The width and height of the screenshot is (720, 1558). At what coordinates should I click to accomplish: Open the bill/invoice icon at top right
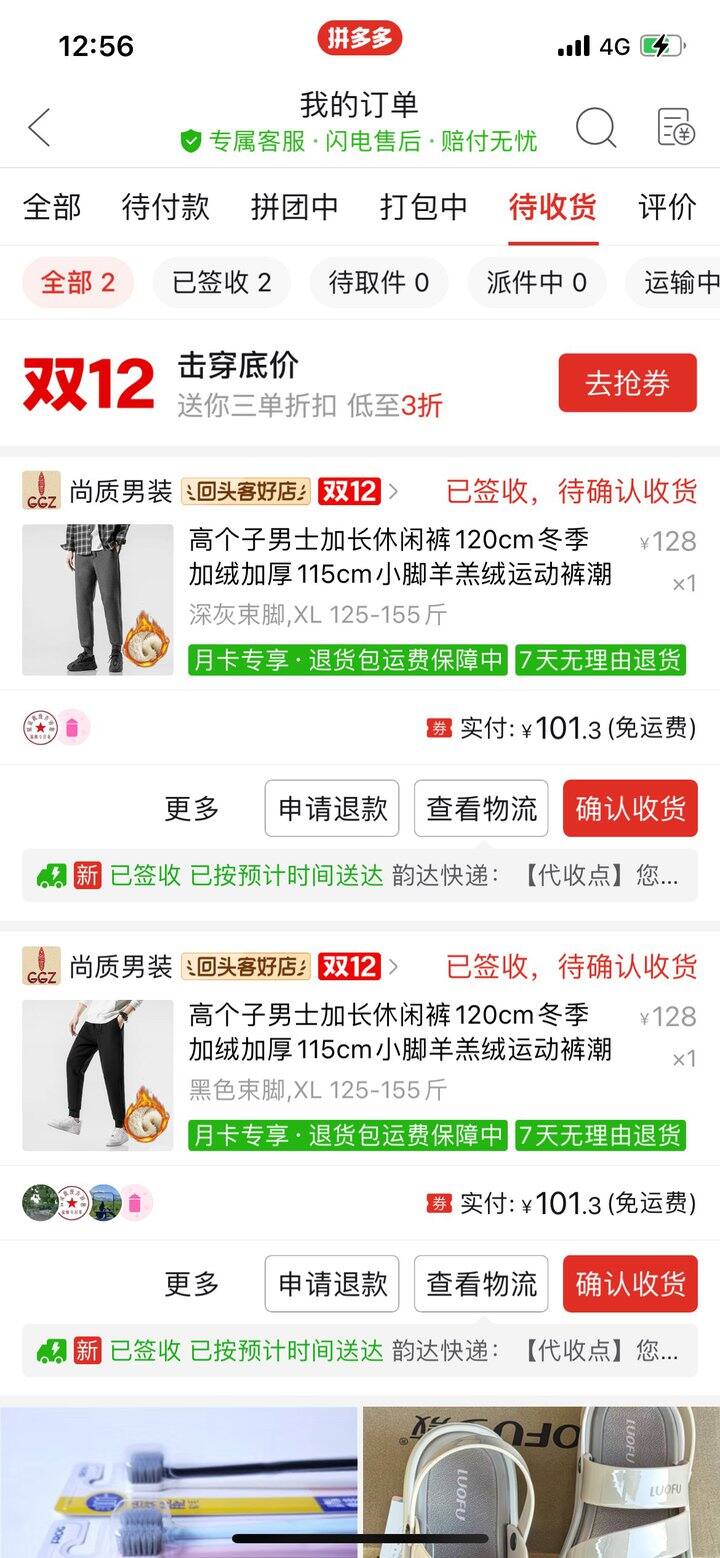676,128
